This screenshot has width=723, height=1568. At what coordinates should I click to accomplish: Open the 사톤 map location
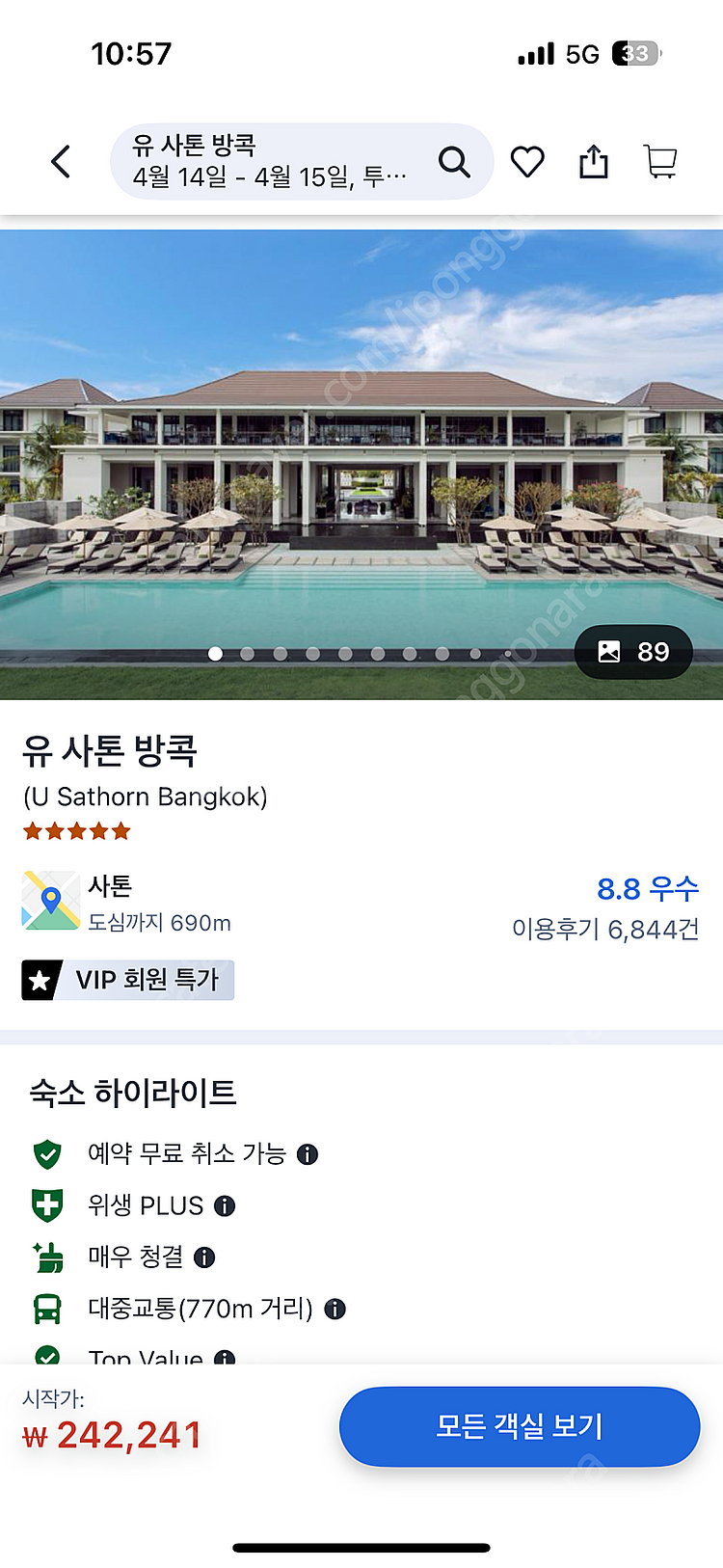[51, 901]
